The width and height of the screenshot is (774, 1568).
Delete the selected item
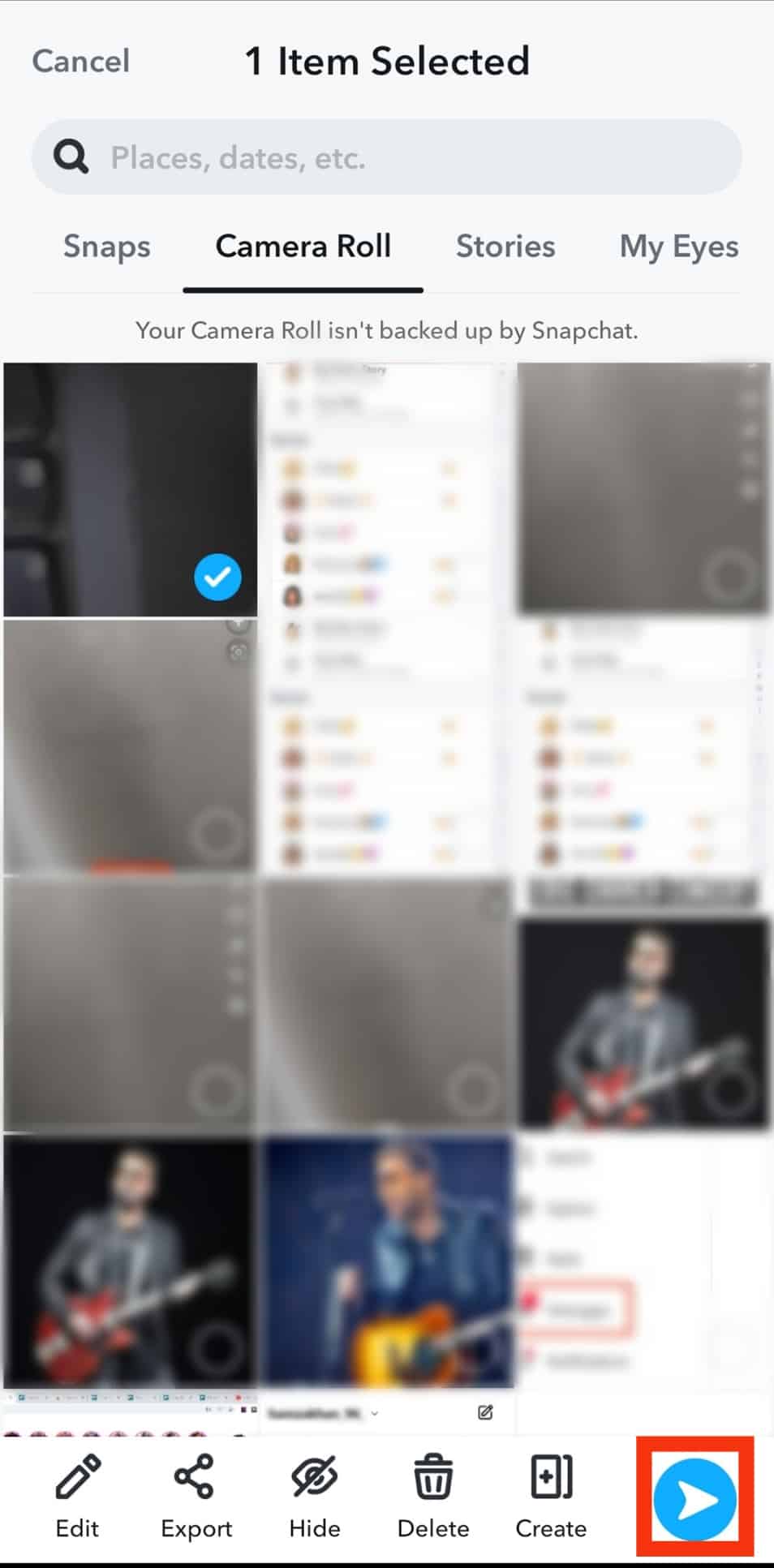432,1497
